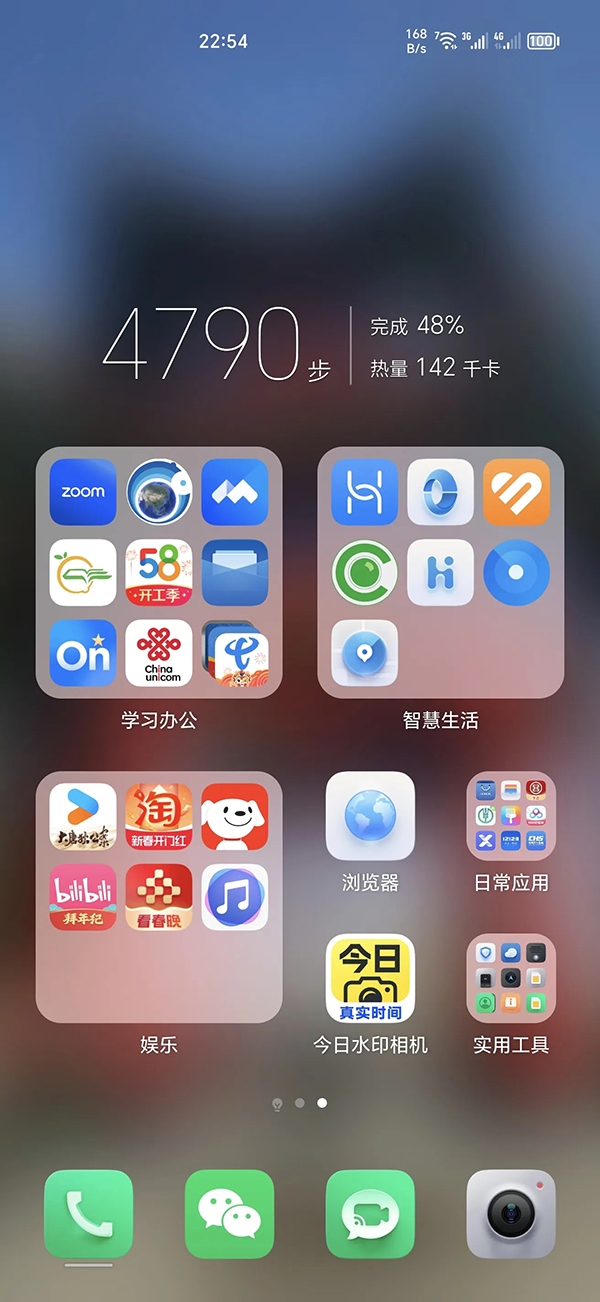Launch the Taobao app
The width and height of the screenshot is (600, 1302).
tap(159, 816)
